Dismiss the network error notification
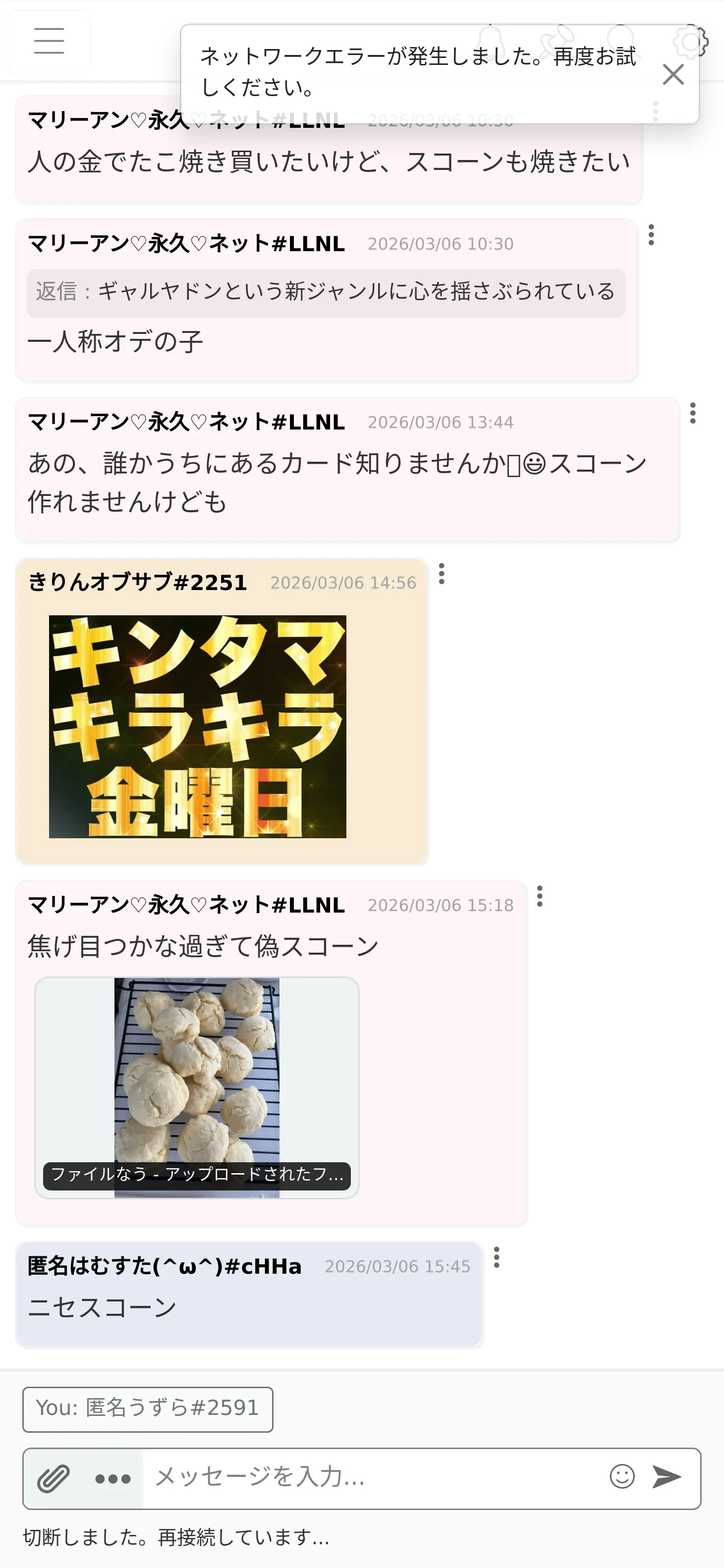724x1568 pixels. pyautogui.click(x=673, y=75)
